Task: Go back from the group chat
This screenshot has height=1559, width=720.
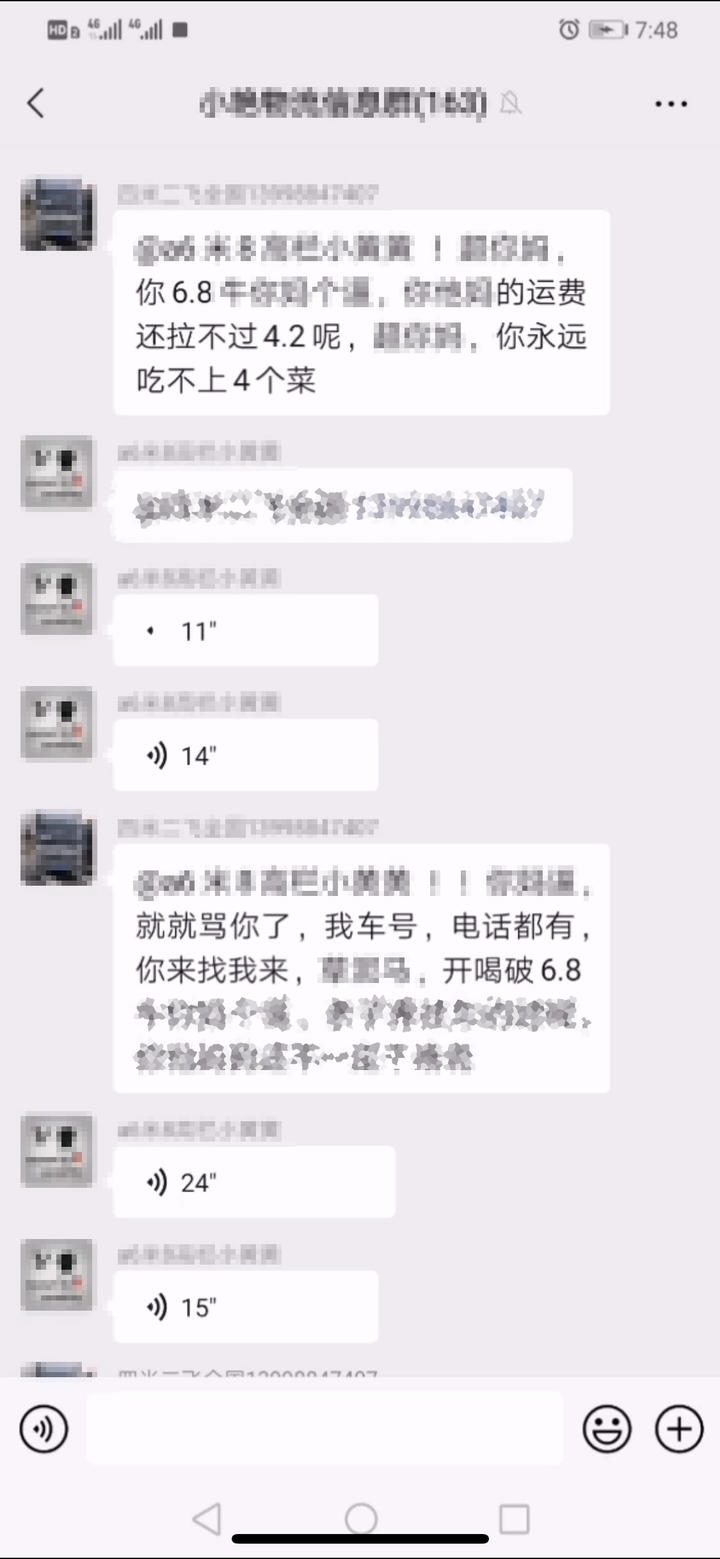Action: [x=36, y=103]
